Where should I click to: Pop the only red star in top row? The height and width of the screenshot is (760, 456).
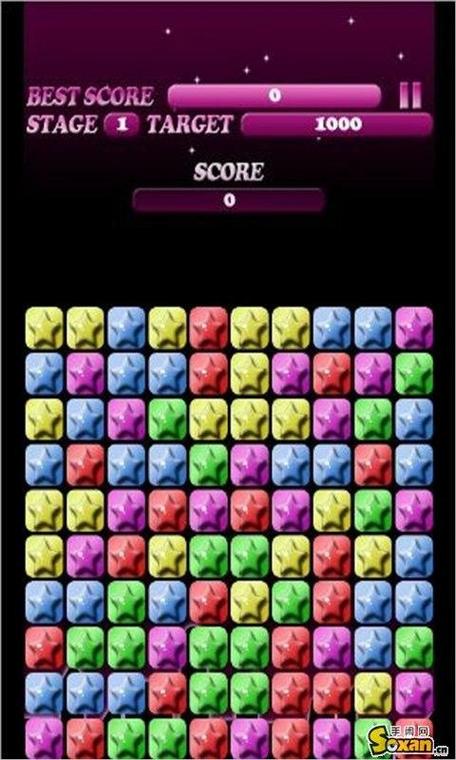coord(208,328)
